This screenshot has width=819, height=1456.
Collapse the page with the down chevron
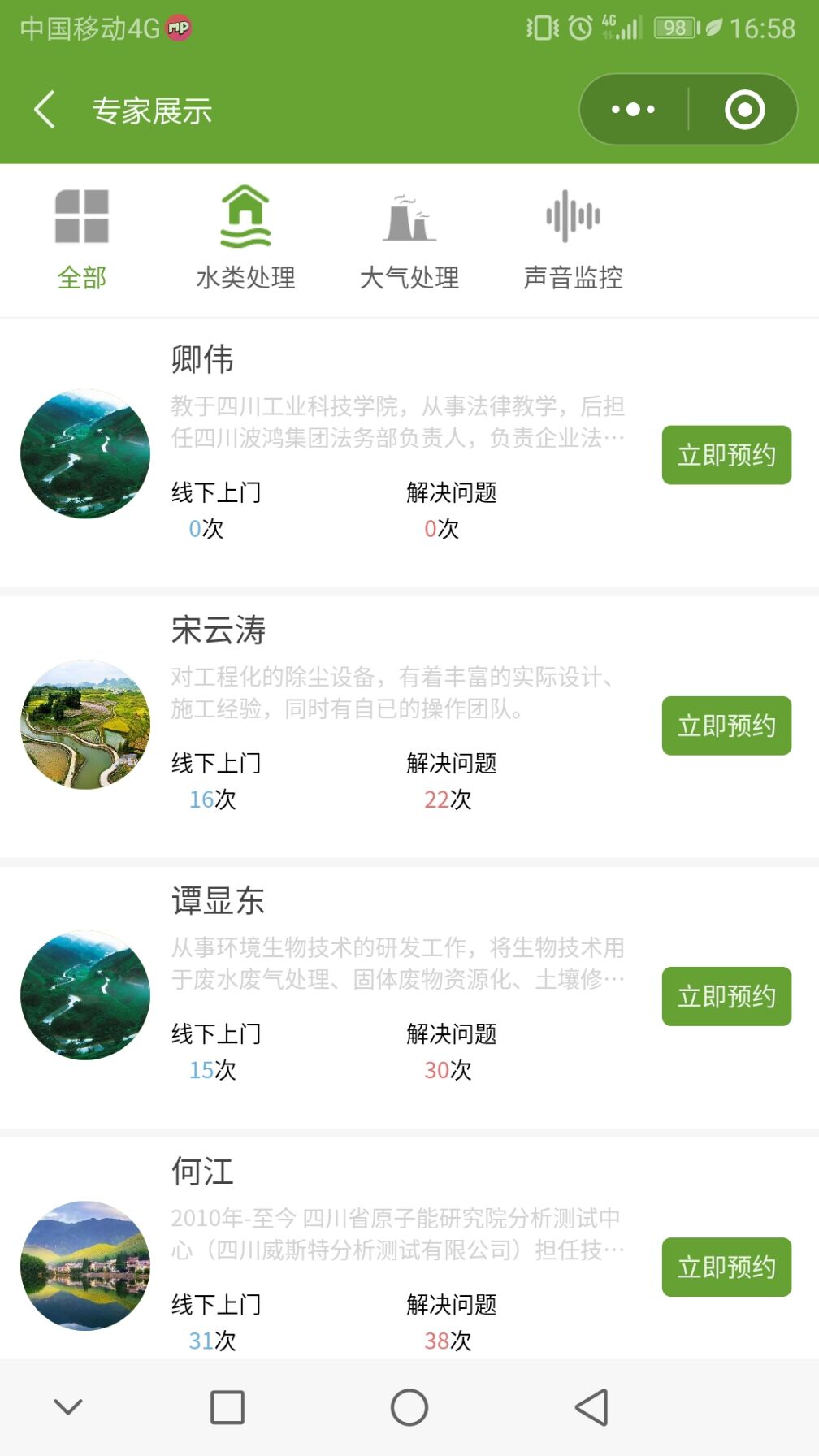(x=69, y=1405)
